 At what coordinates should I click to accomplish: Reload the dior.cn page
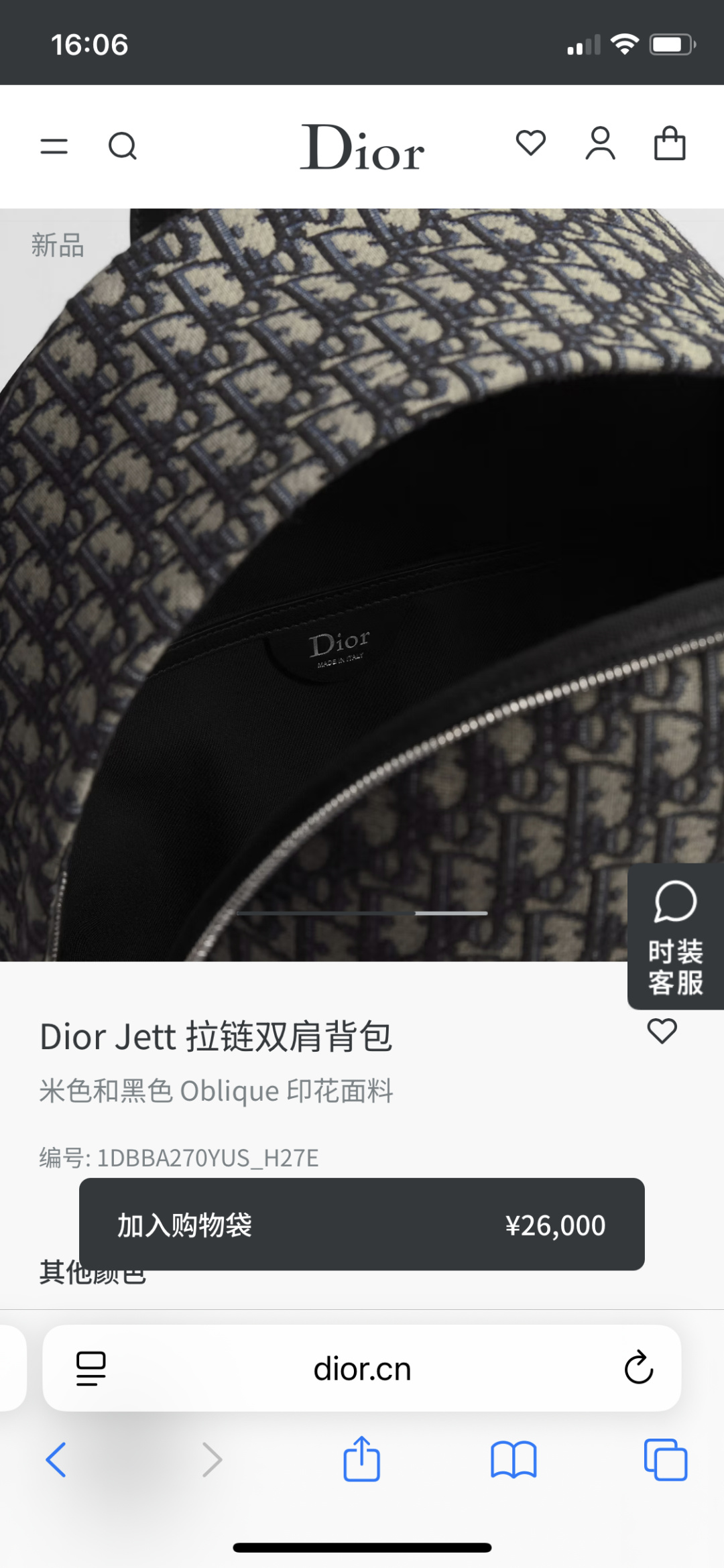(639, 1368)
